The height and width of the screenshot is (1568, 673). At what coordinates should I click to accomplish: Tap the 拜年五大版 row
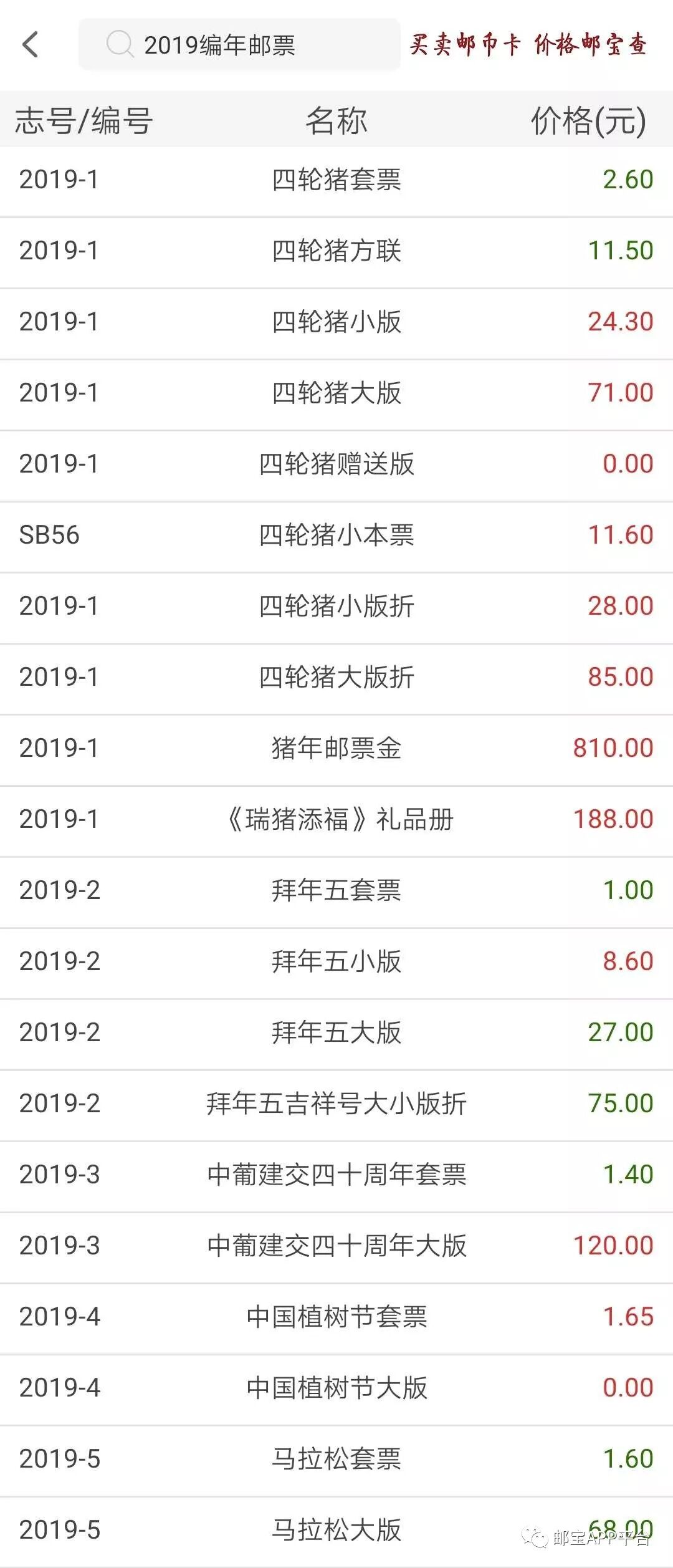(x=336, y=1033)
